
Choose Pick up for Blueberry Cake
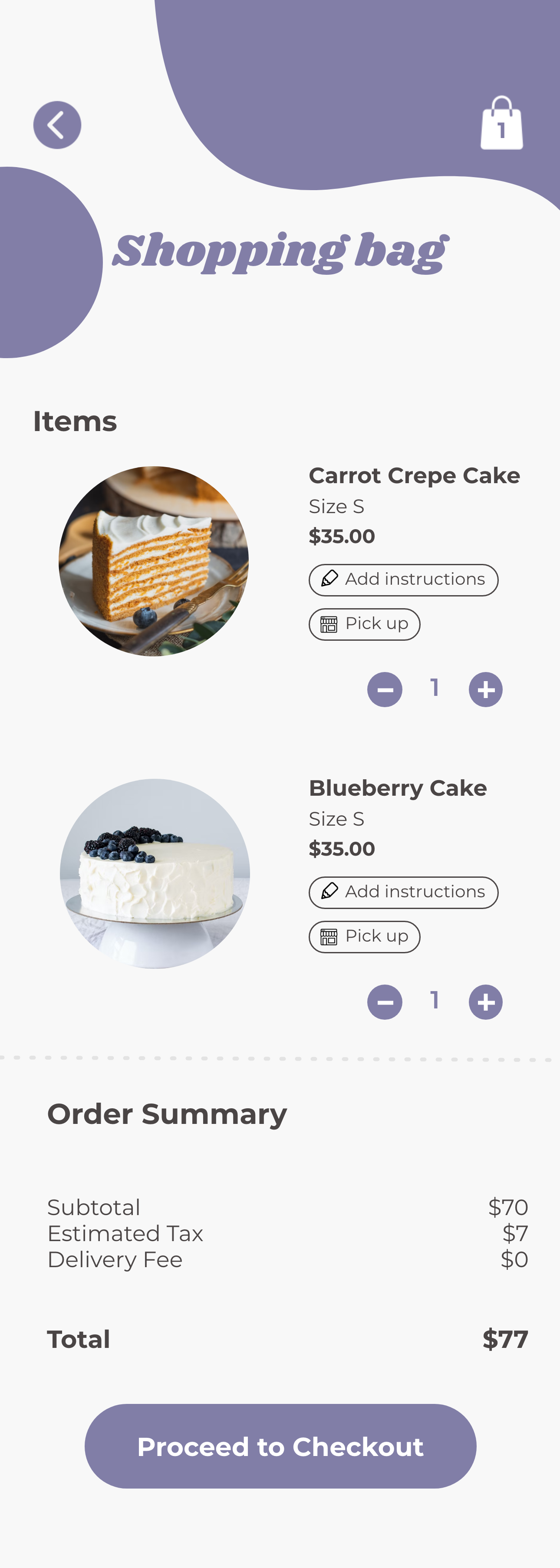pos(365,936)
